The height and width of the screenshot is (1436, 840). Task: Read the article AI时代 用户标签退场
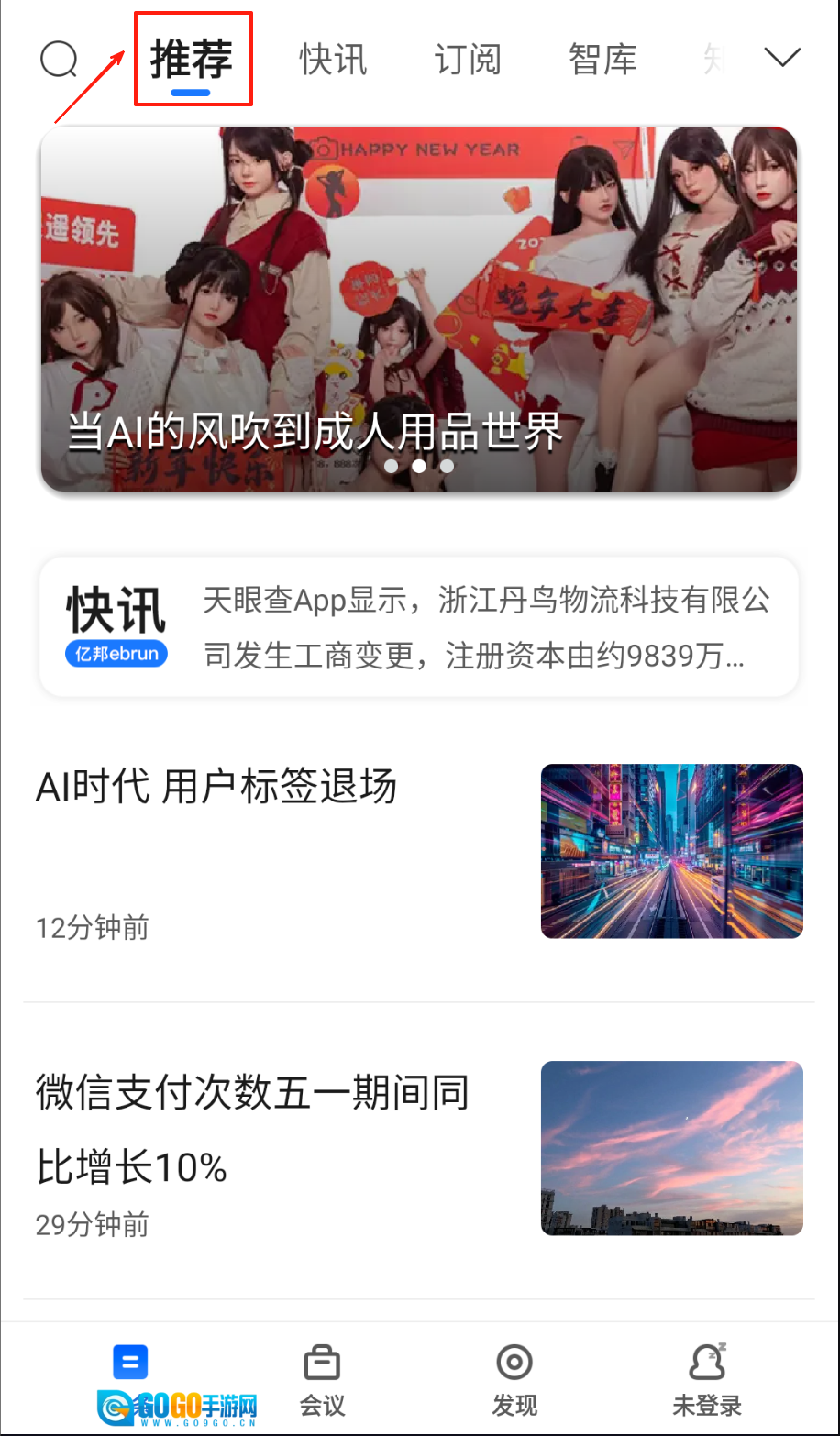[216, 788]
